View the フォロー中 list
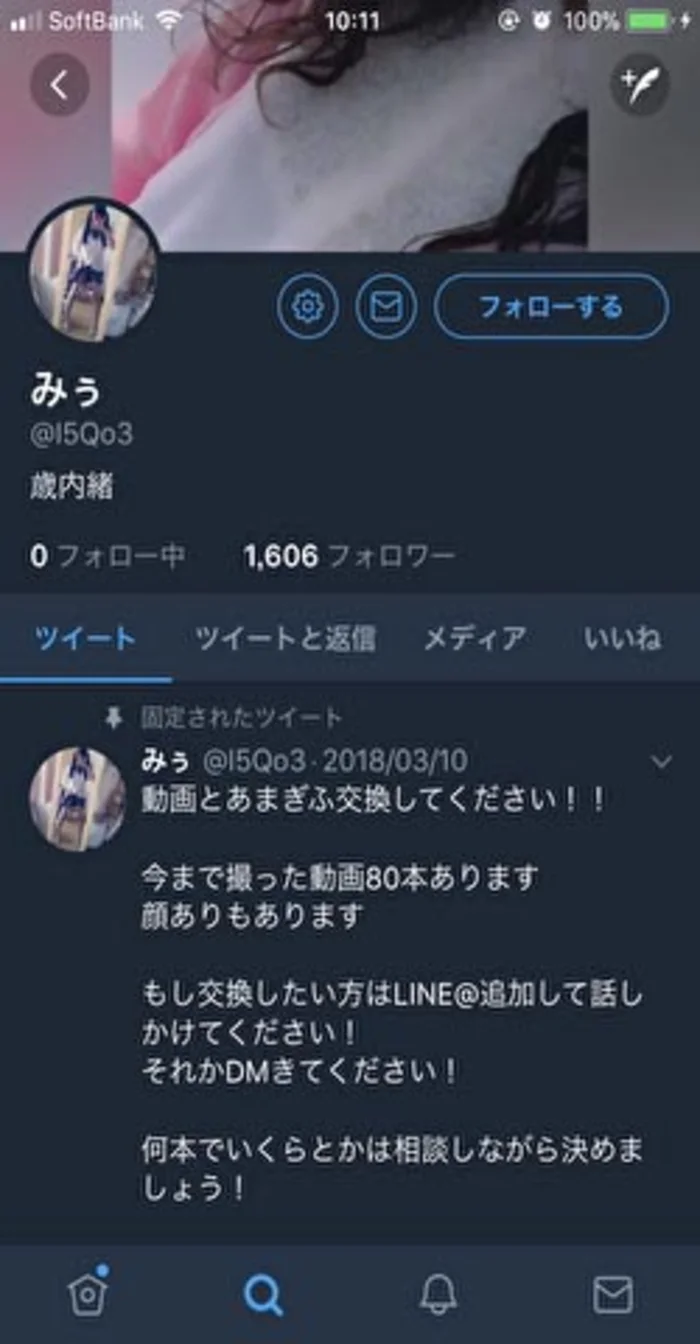700x1344 pixels. pos(108,556)
